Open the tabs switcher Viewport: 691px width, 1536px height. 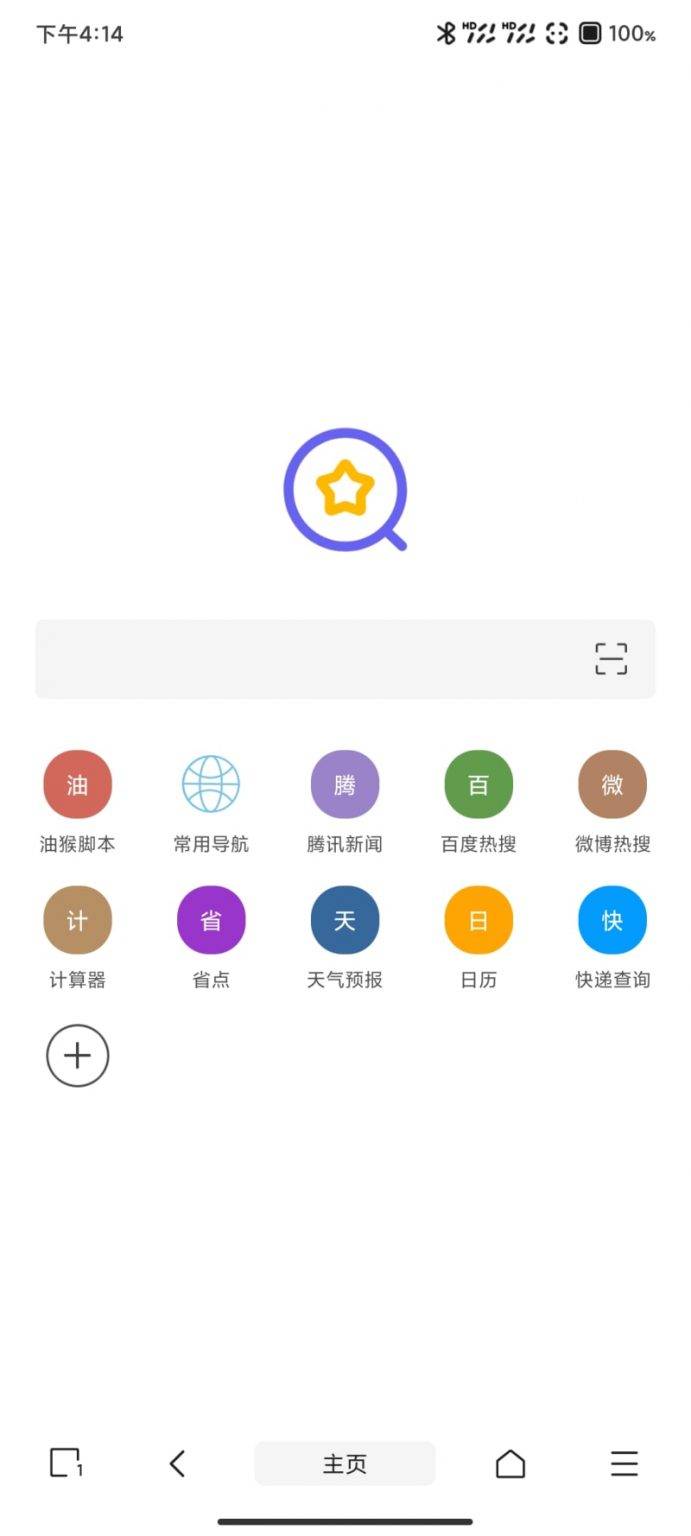(x=66, y=1464)
